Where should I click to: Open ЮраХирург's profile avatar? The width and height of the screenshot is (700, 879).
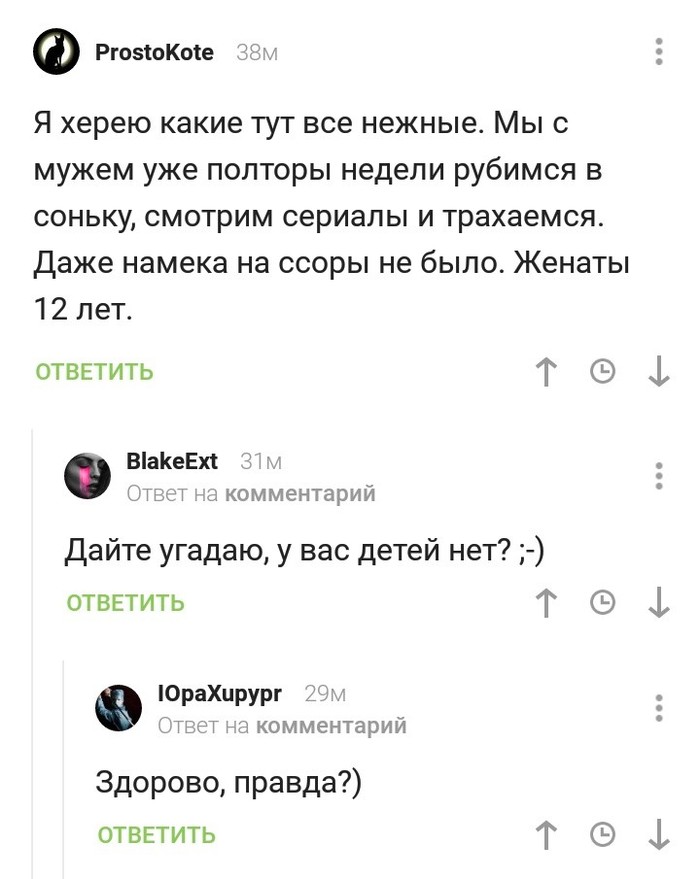(119, 708)
